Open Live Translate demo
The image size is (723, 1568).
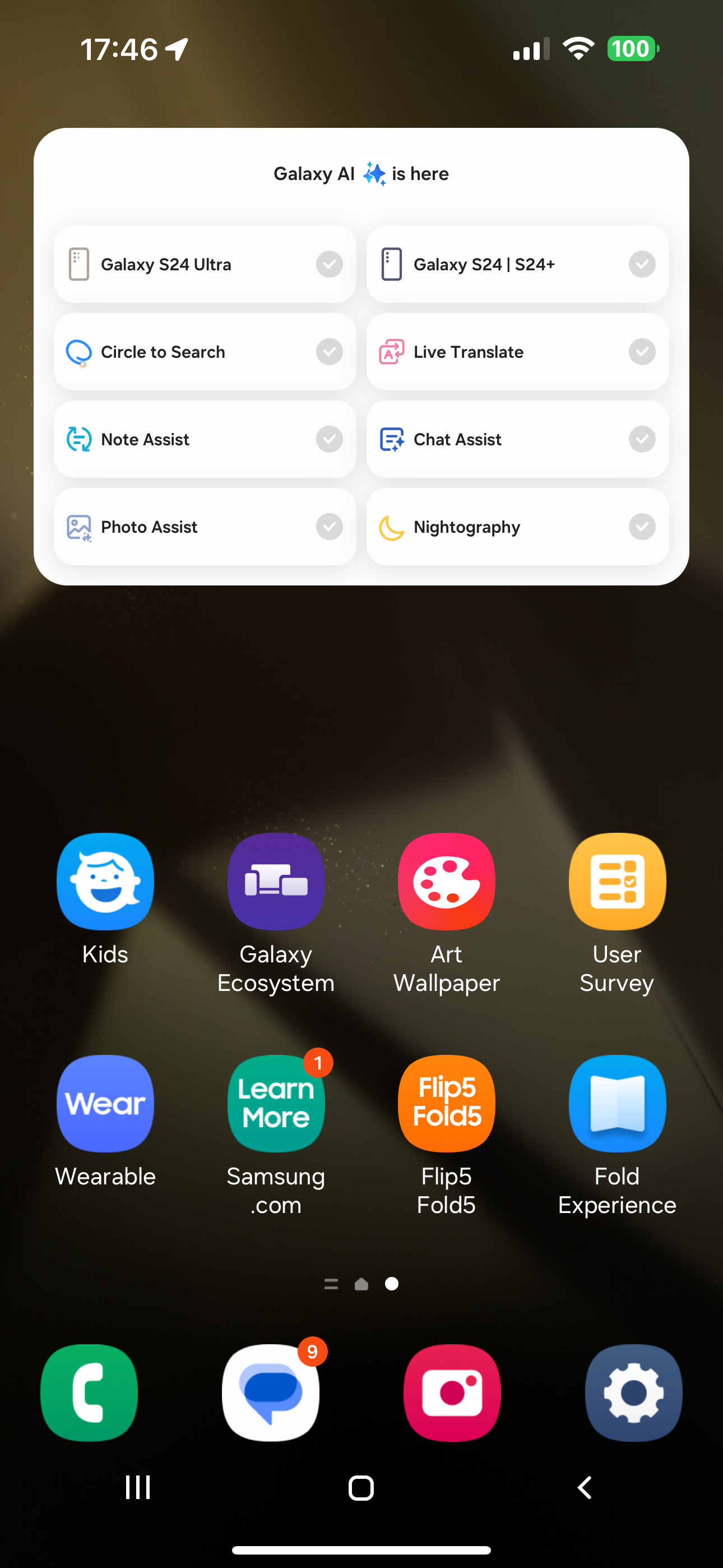pos(517,352)
